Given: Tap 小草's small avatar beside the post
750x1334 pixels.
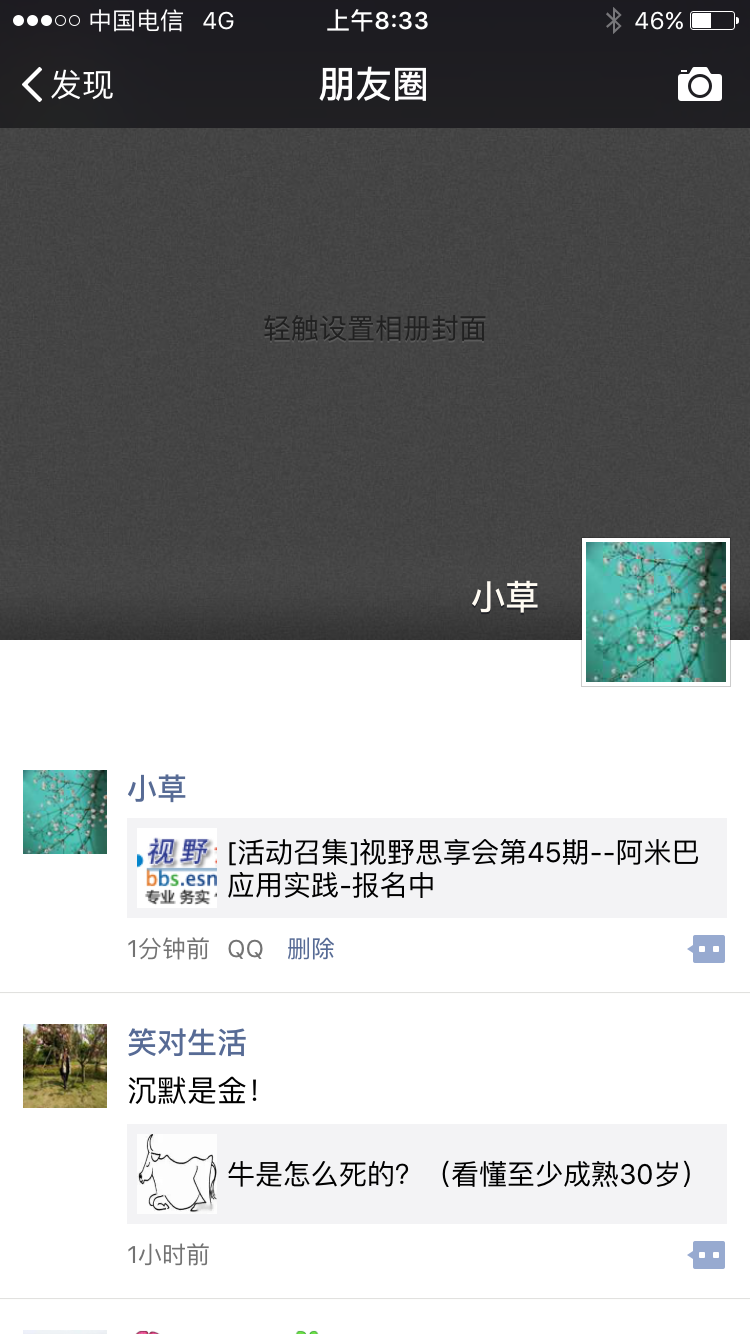Looking at the screenshot, I should point(65,811).
